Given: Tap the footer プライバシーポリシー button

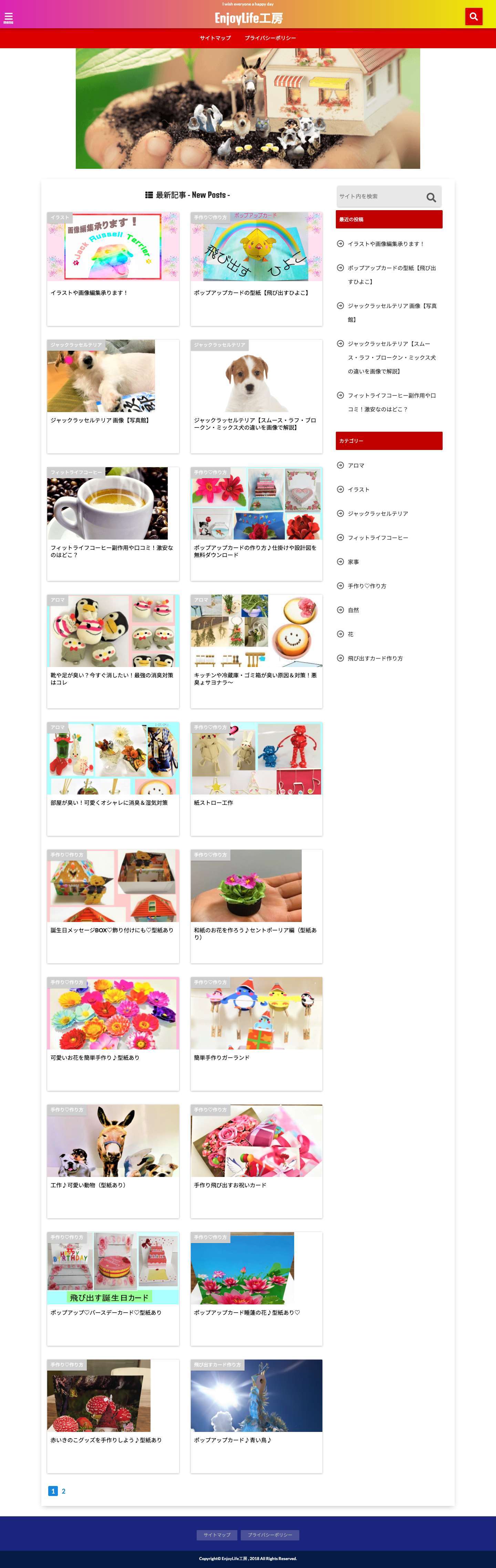Looking at the screenshot, I should [x=270, y=1535].
